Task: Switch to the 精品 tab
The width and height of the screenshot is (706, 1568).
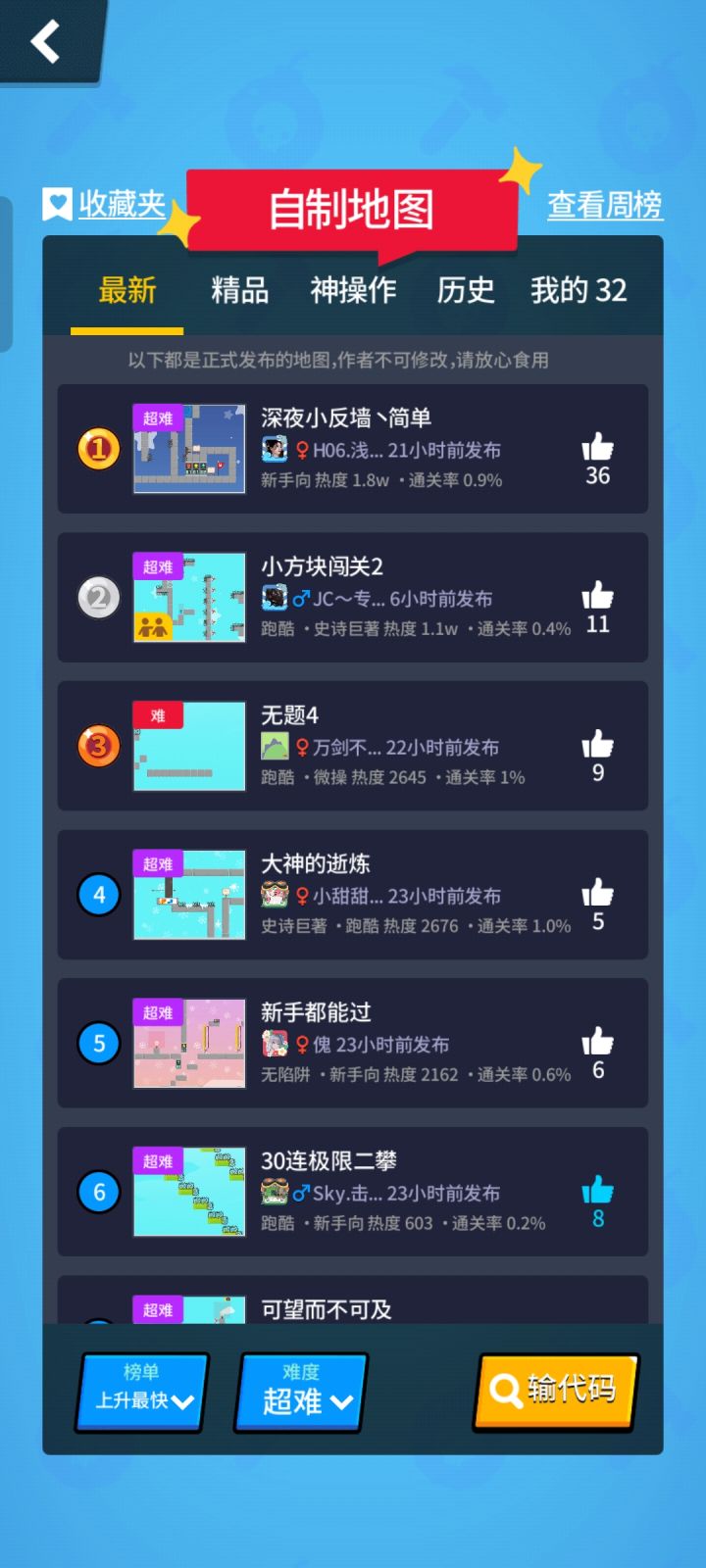Action: point(237,290)
